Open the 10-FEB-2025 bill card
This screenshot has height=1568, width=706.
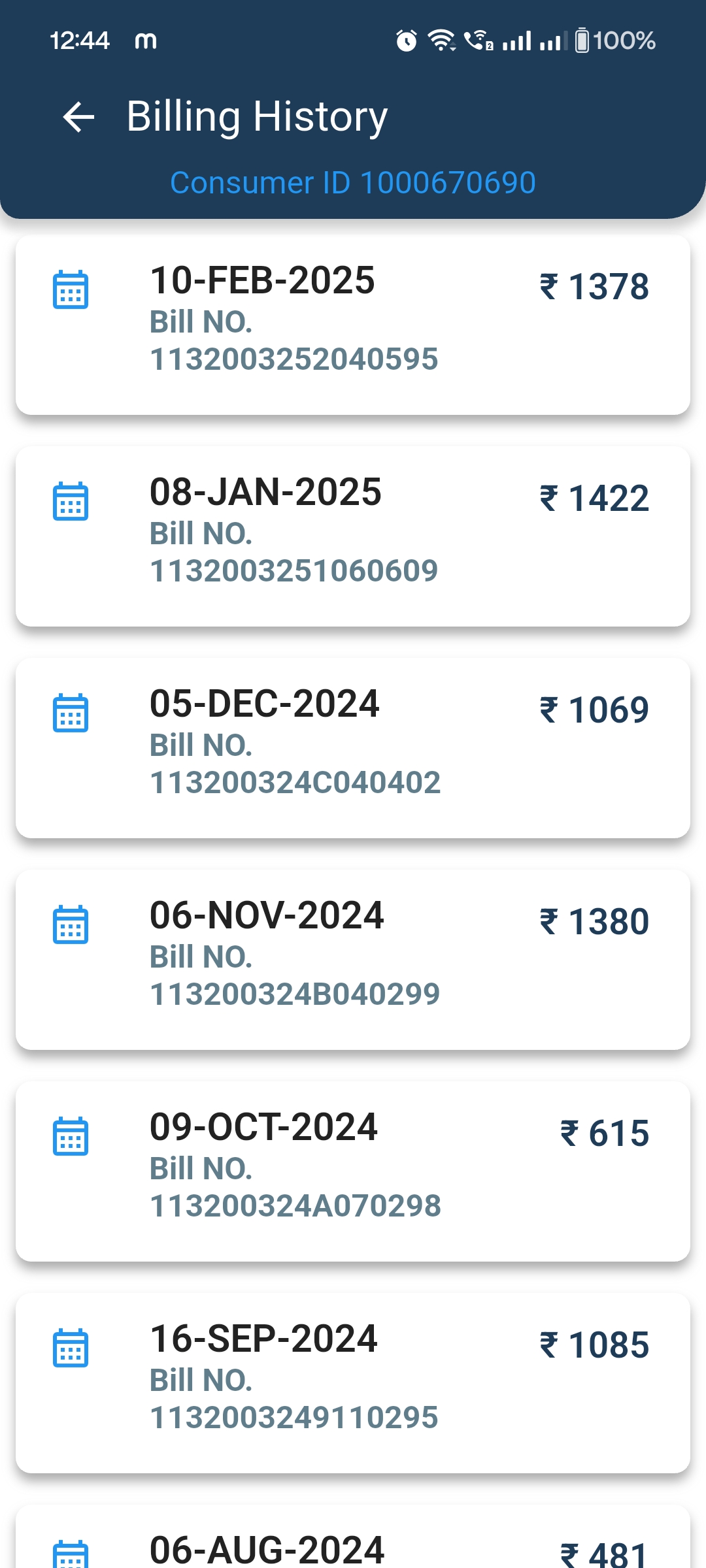(353, 325)
